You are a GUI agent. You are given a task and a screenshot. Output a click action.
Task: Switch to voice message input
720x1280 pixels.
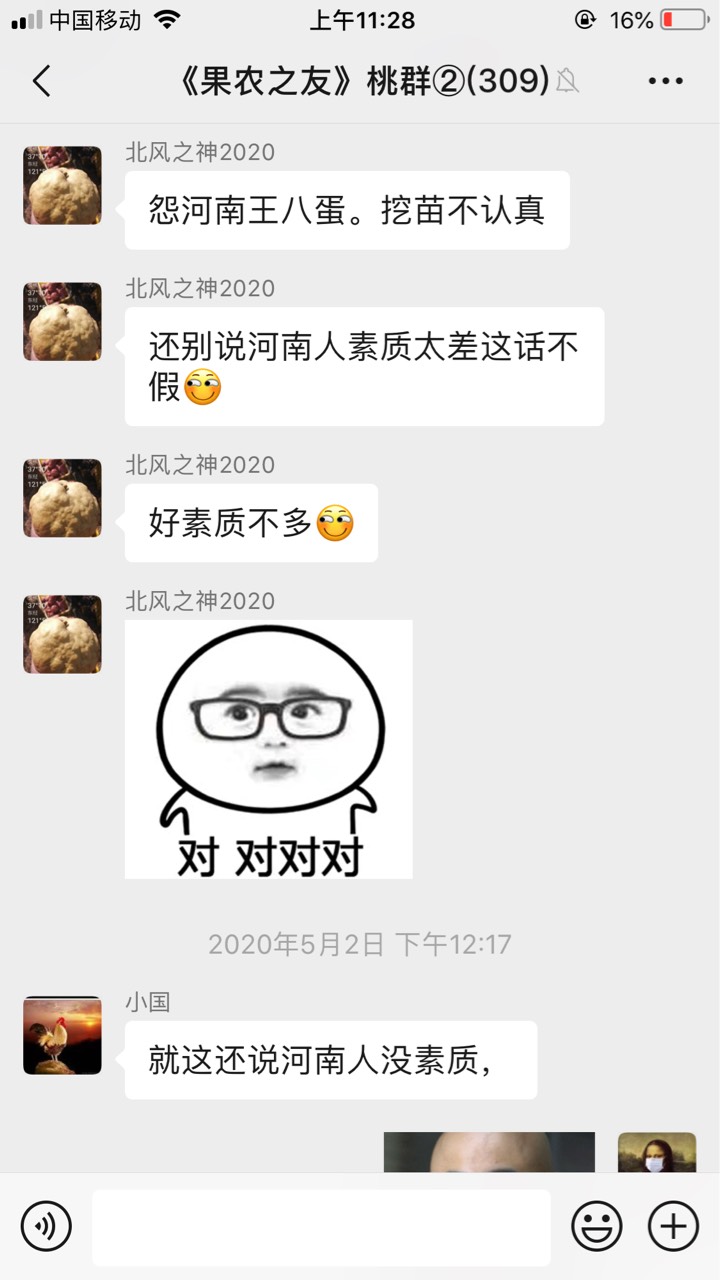[46, 1226]
